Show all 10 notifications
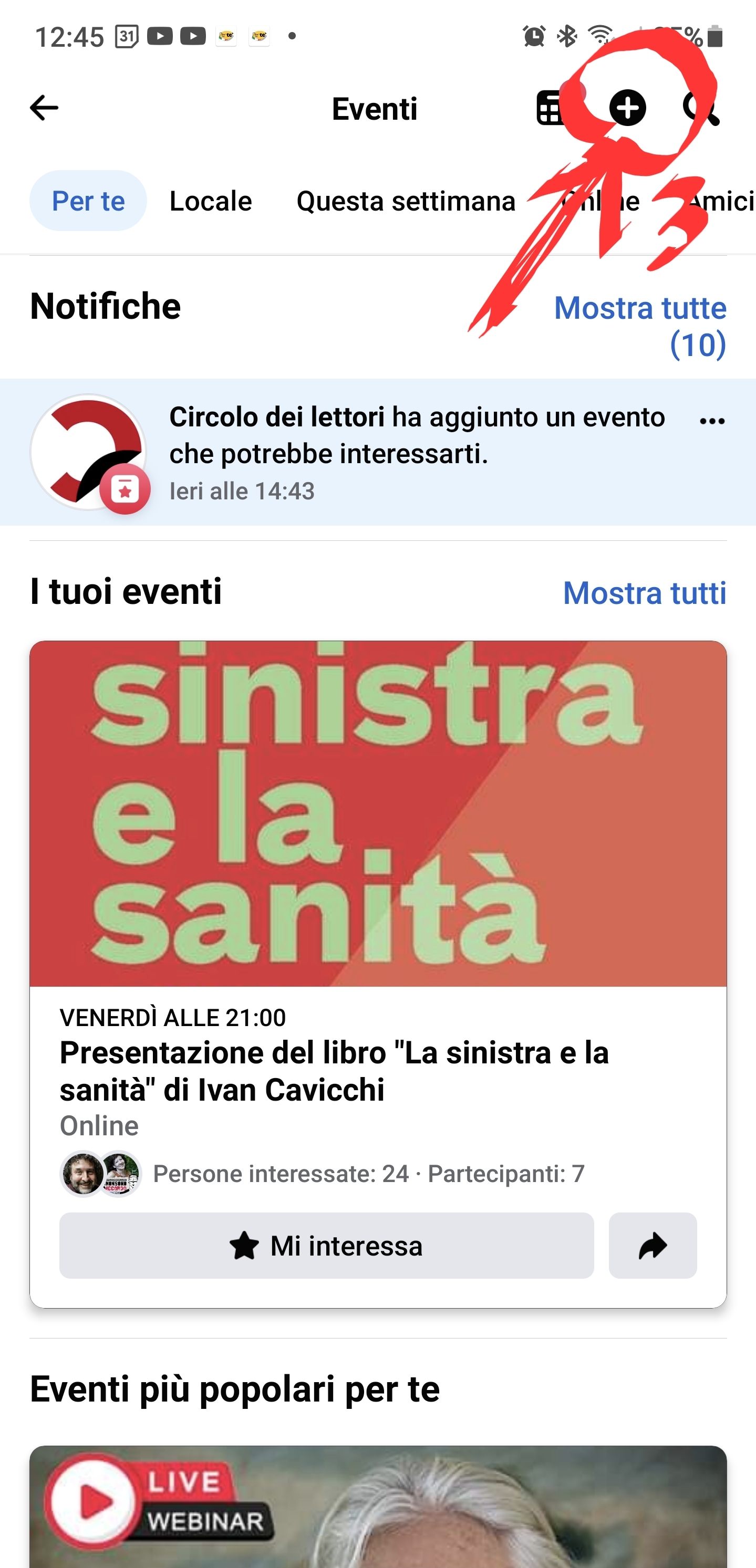 [640, 326]
